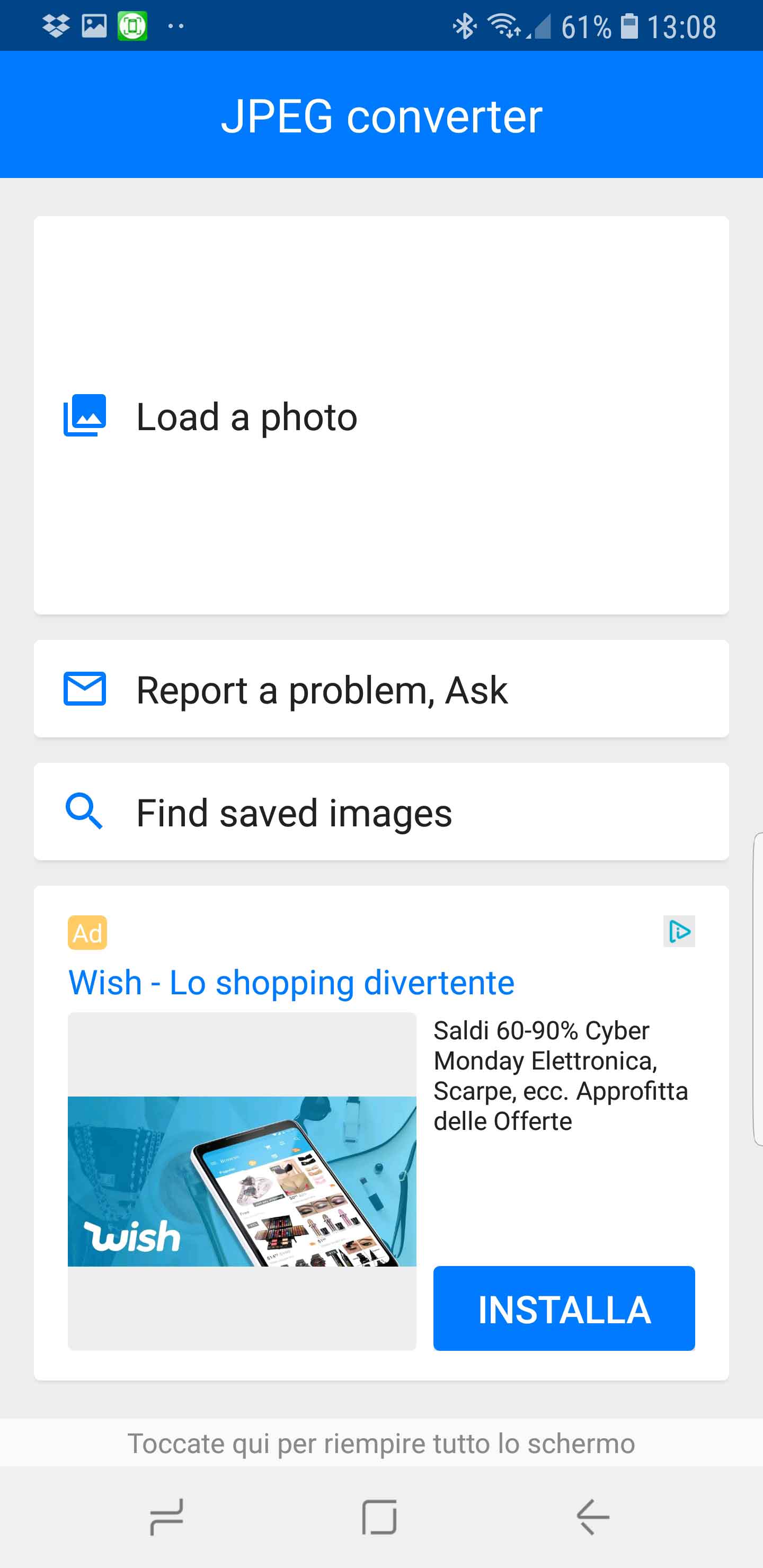Tap Toccate qui per riempire tutto lo schermo
This screenshot has width=763, height=1568.
(x=381, y=1443)
